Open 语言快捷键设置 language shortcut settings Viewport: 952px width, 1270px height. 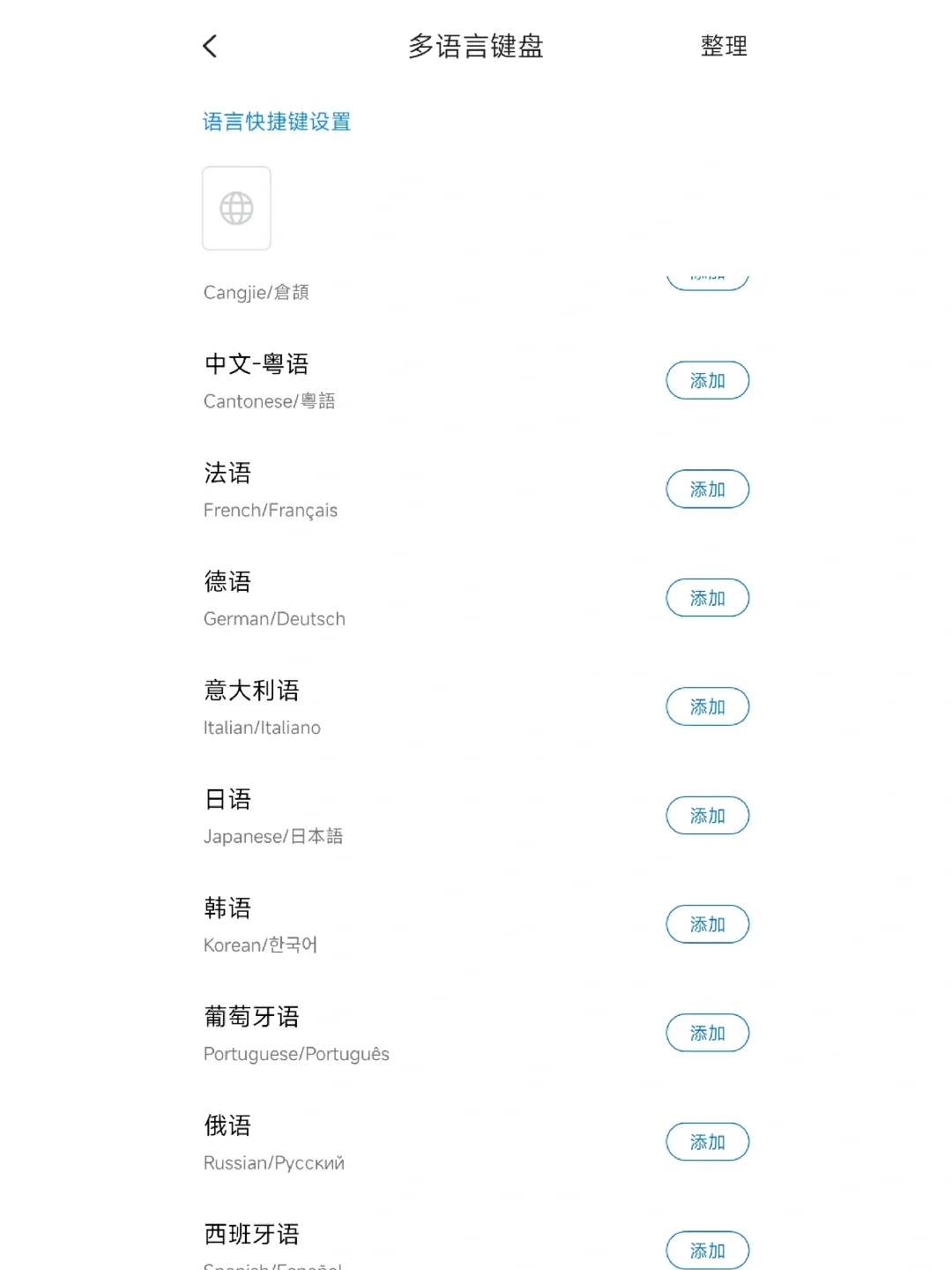pos(276,121)
